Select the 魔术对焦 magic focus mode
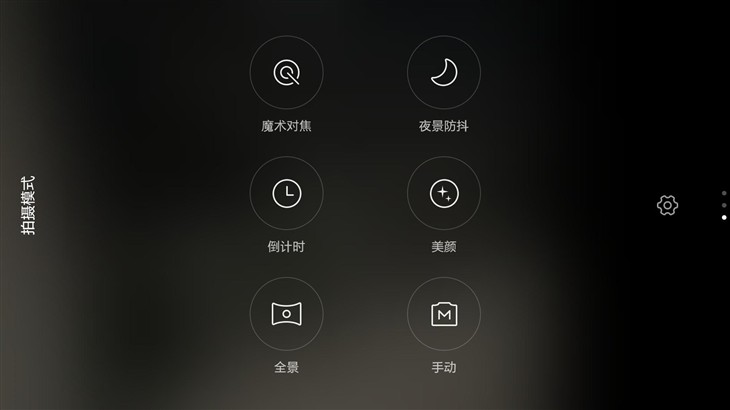This screenshot has width=730, height=410. [287, 73]
